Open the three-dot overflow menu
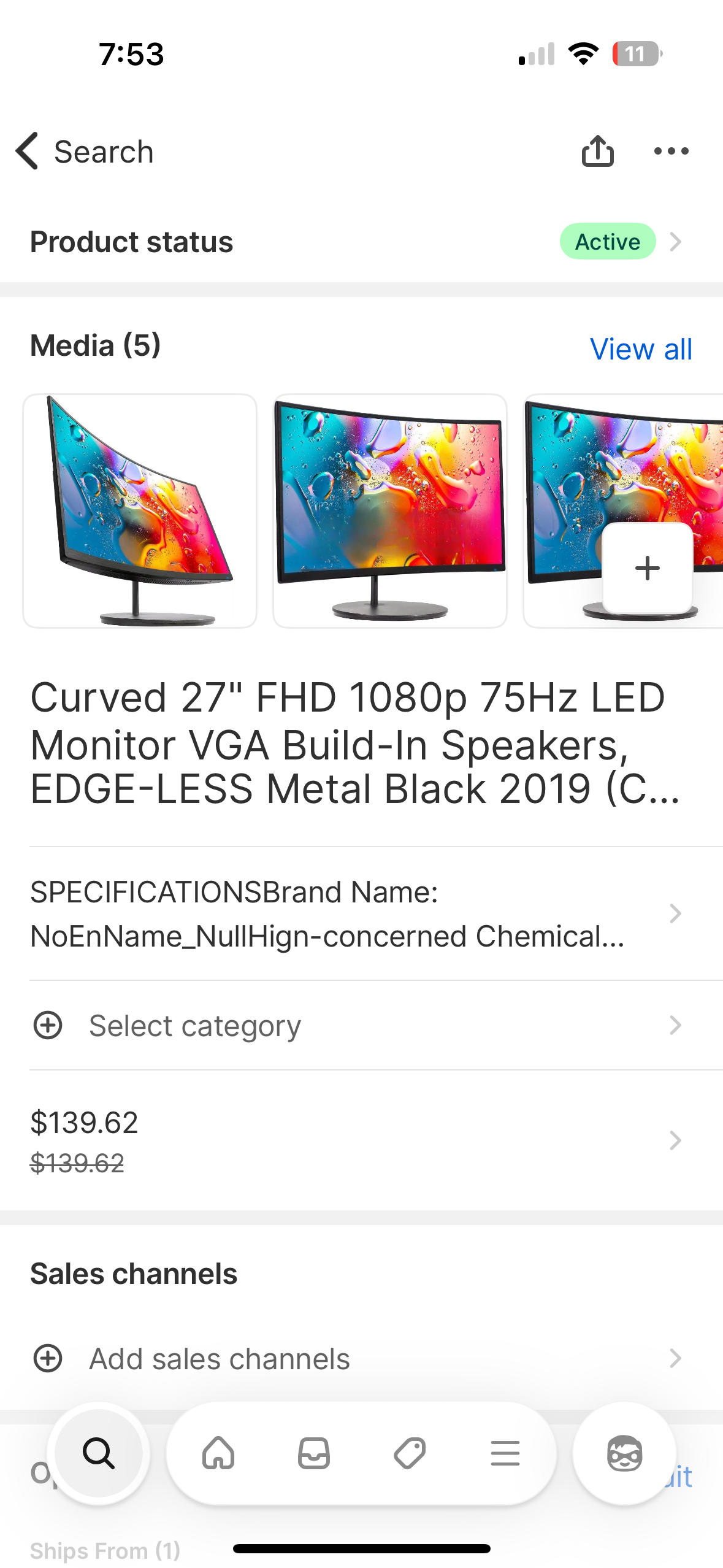The width and height of the screenshot is (723, 1568). 671,152
